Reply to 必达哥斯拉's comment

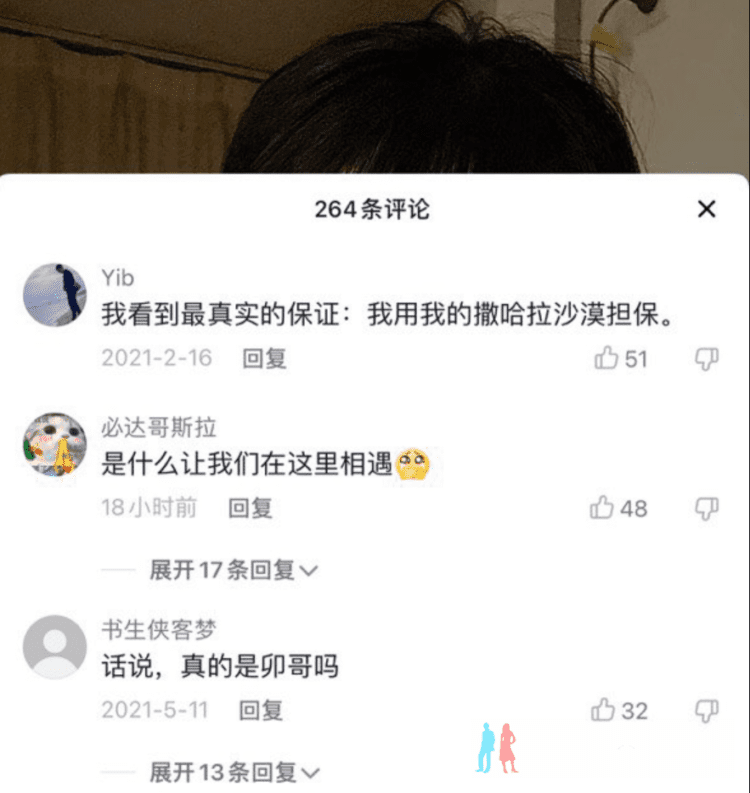[x=250, y=508]
